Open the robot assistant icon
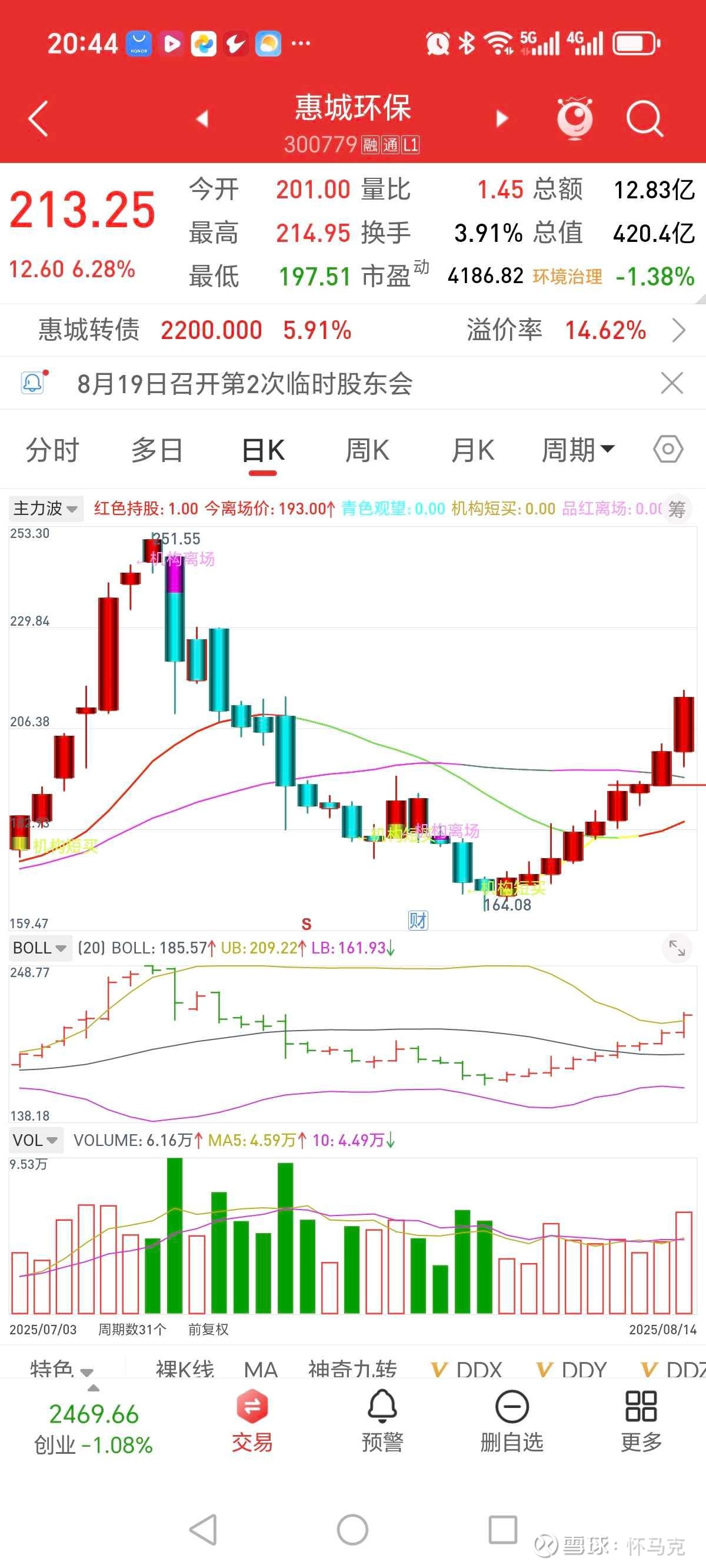 tap(575, 118)
